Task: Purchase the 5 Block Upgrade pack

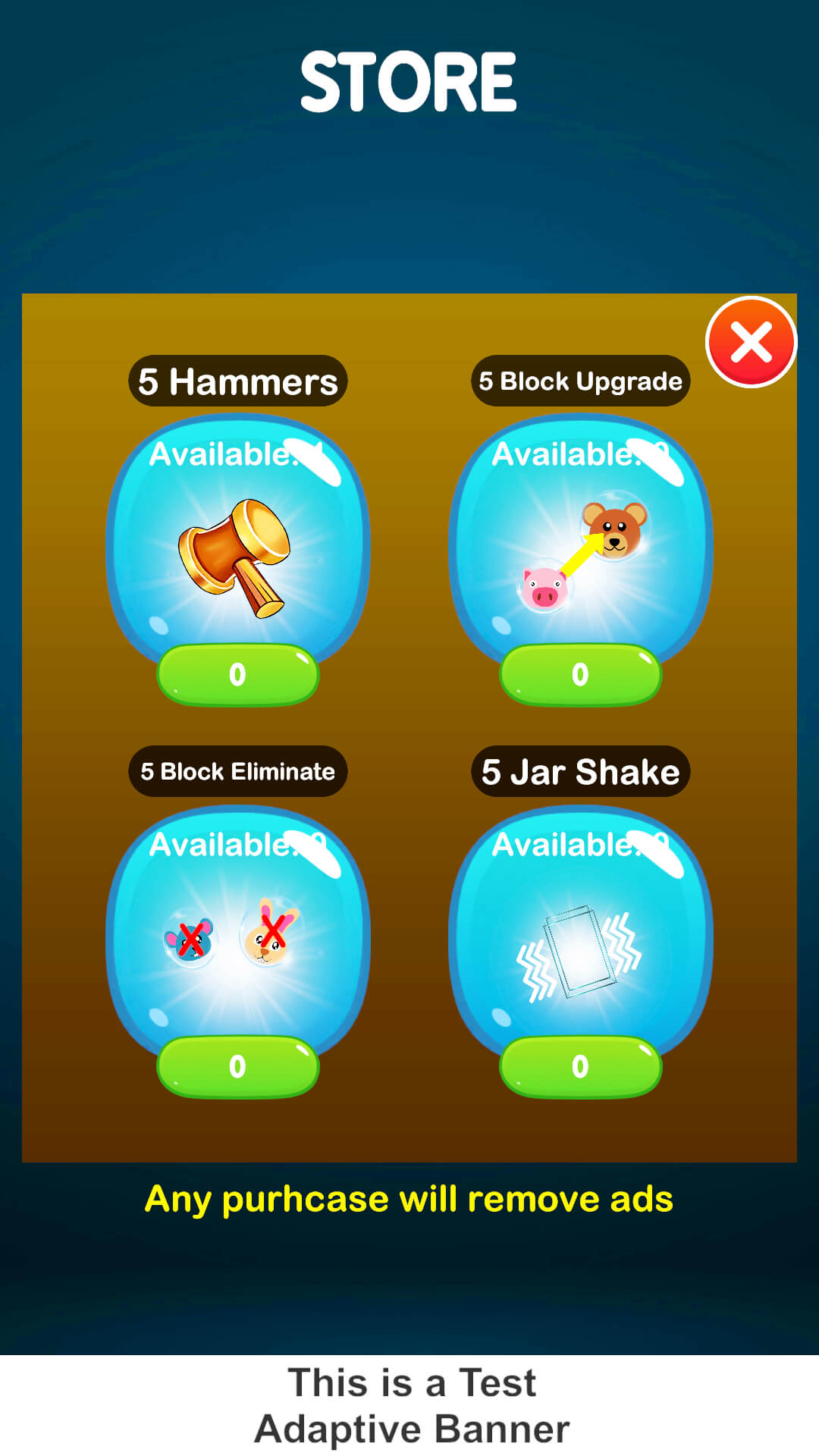Action: coord(580,674)
